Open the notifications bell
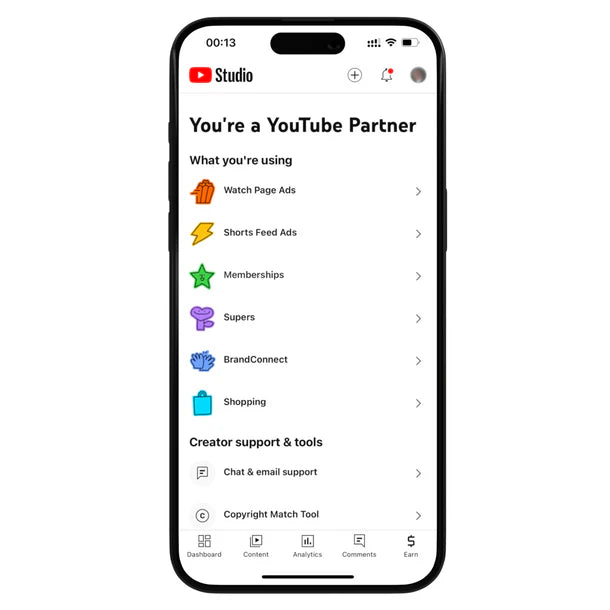This screenshot has width=610, height=610. point(387,75)
